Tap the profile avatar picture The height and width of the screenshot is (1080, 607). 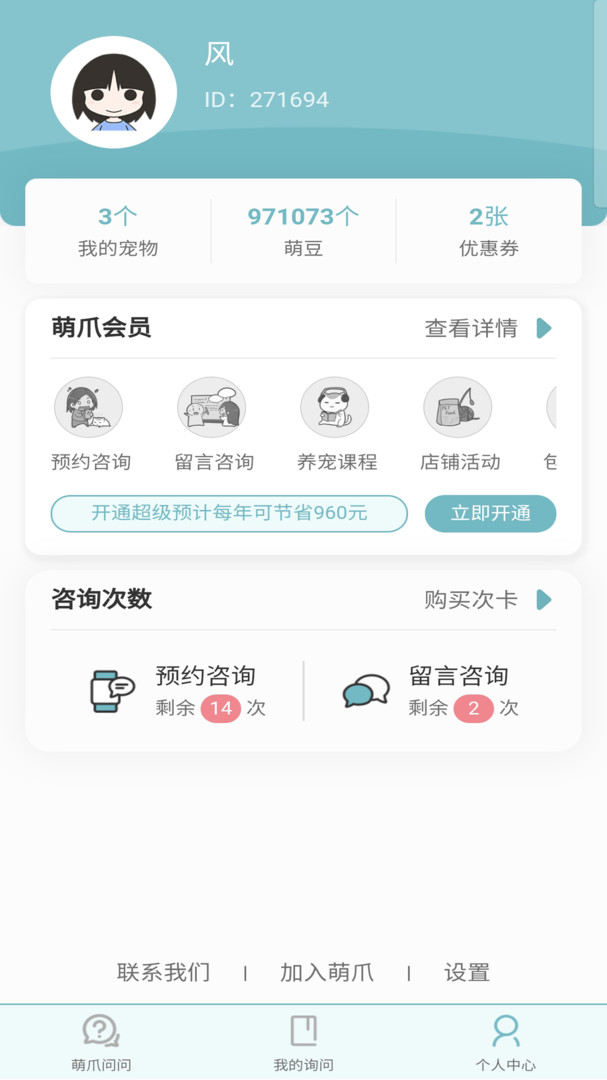[x=114, y=92]
